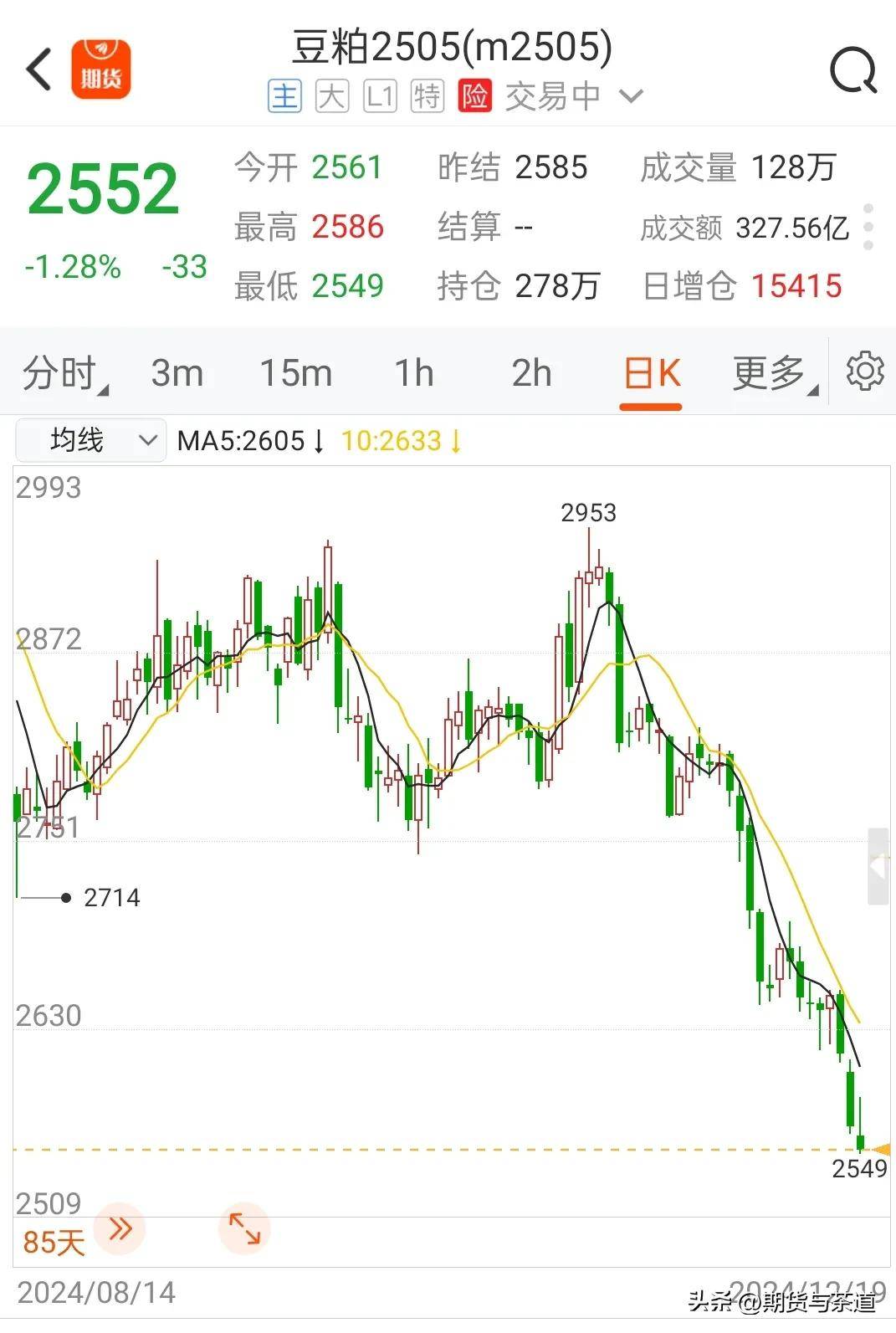Toggle the 主 main contract badge
This screenshot has width=896, height=1333.
284,96
